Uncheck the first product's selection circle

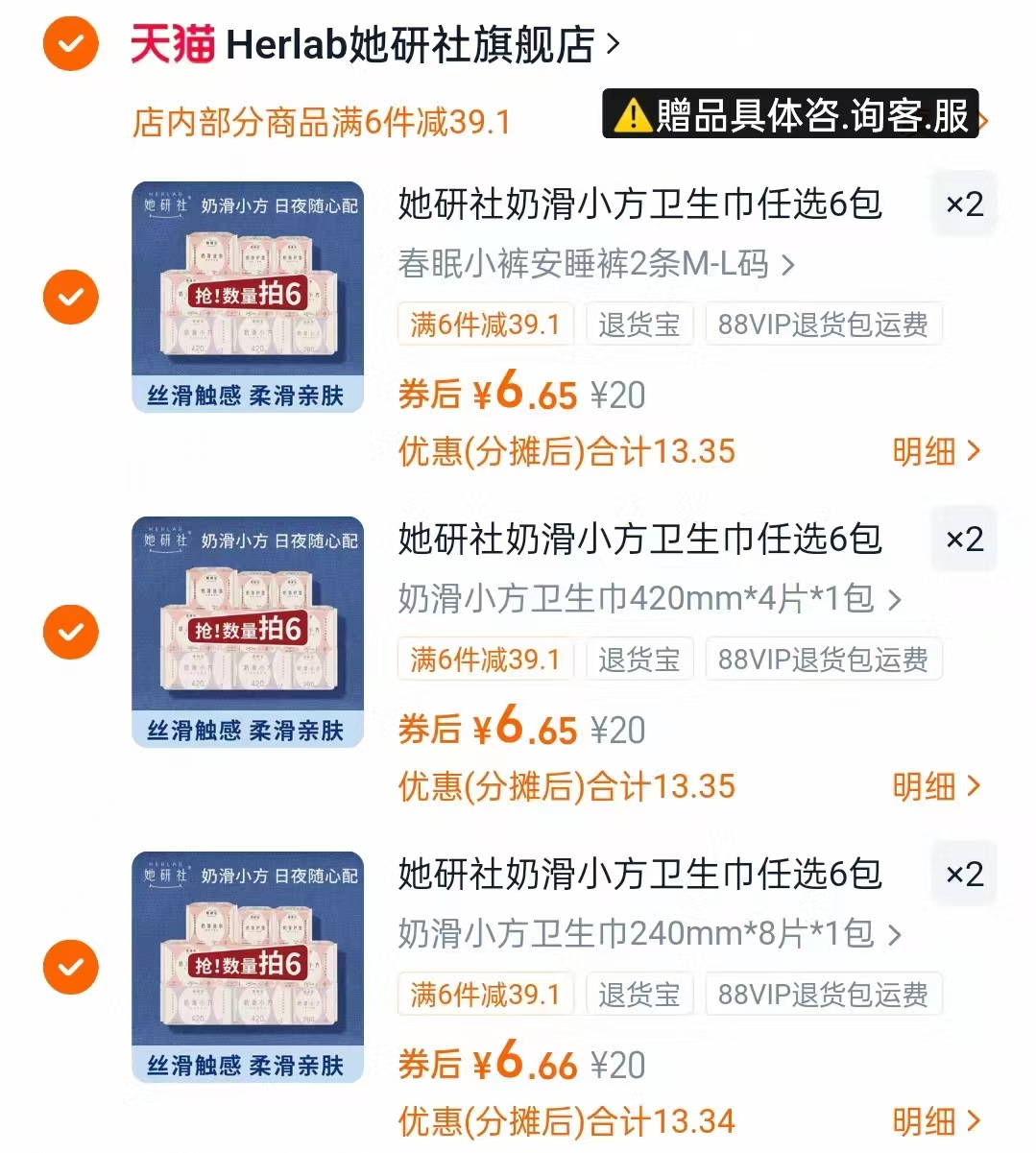click(x=69, y=296)
